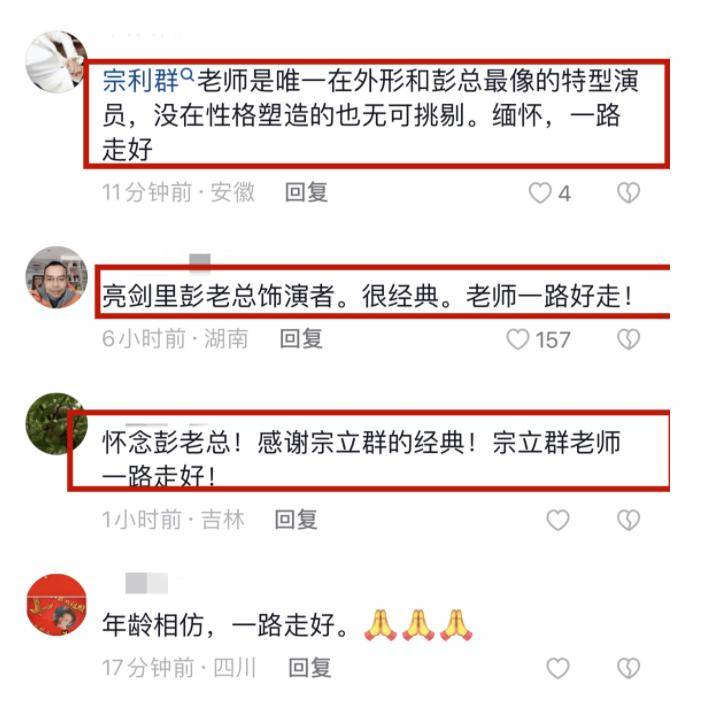Viewport: 706px width, 712px height.
Task: Open the Hunan commenter's profile avatar
Action: pyautogui.click(x=55, y=277)
